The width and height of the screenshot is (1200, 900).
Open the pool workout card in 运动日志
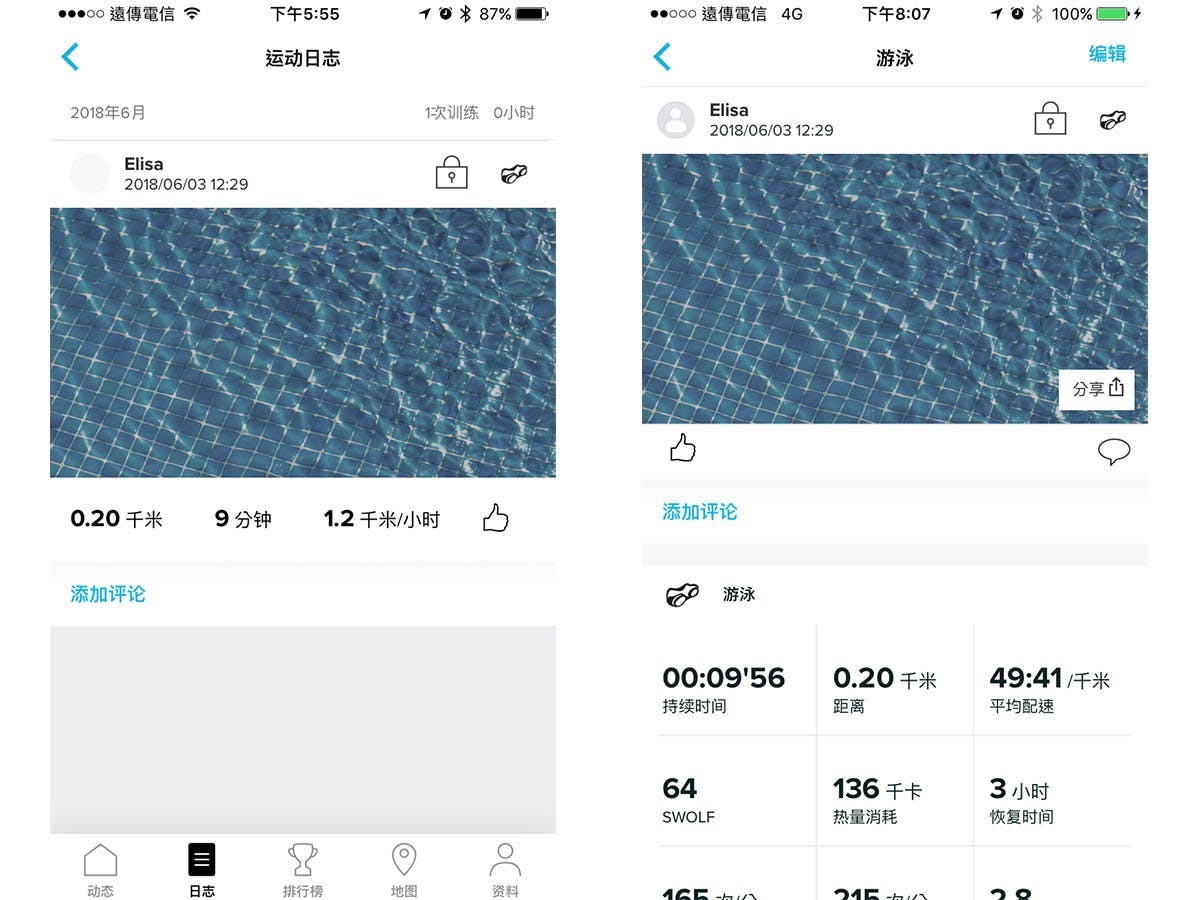click(302, 342)
